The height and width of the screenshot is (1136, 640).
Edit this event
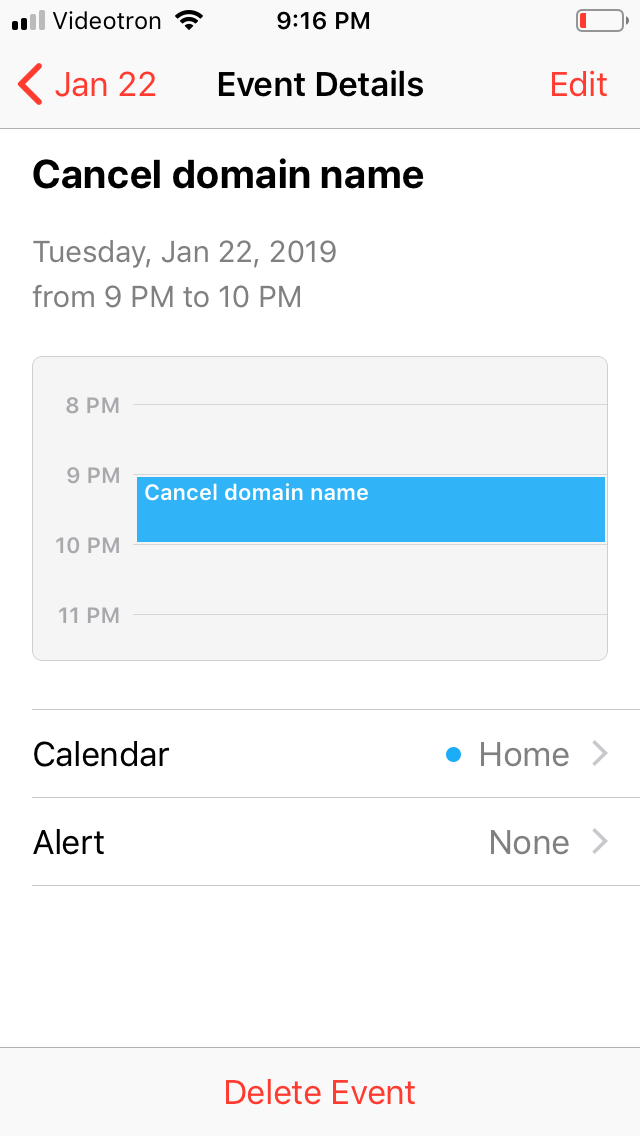coord(578,85)
